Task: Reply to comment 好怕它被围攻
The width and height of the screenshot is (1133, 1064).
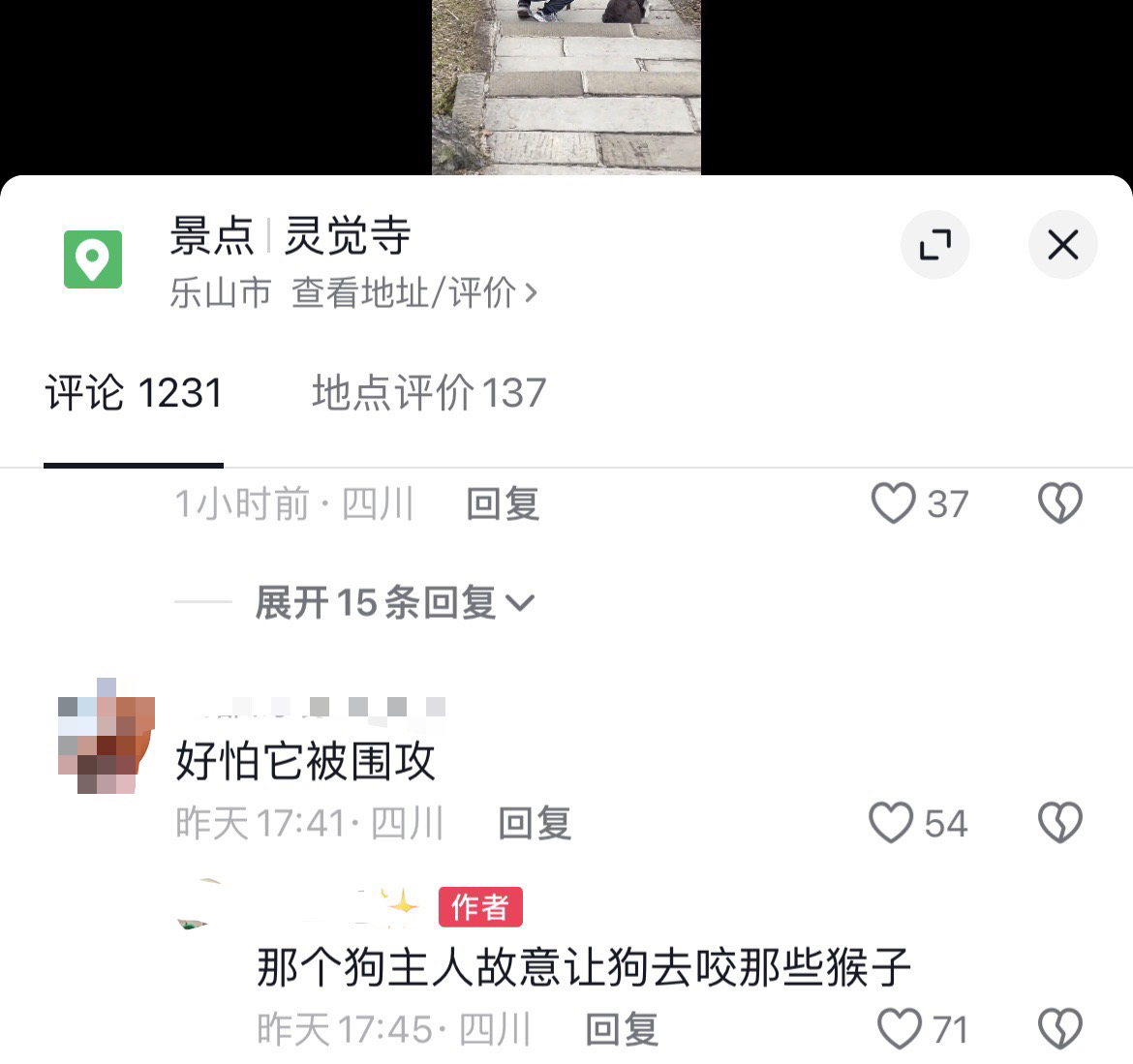Action: tap(535, 824)
